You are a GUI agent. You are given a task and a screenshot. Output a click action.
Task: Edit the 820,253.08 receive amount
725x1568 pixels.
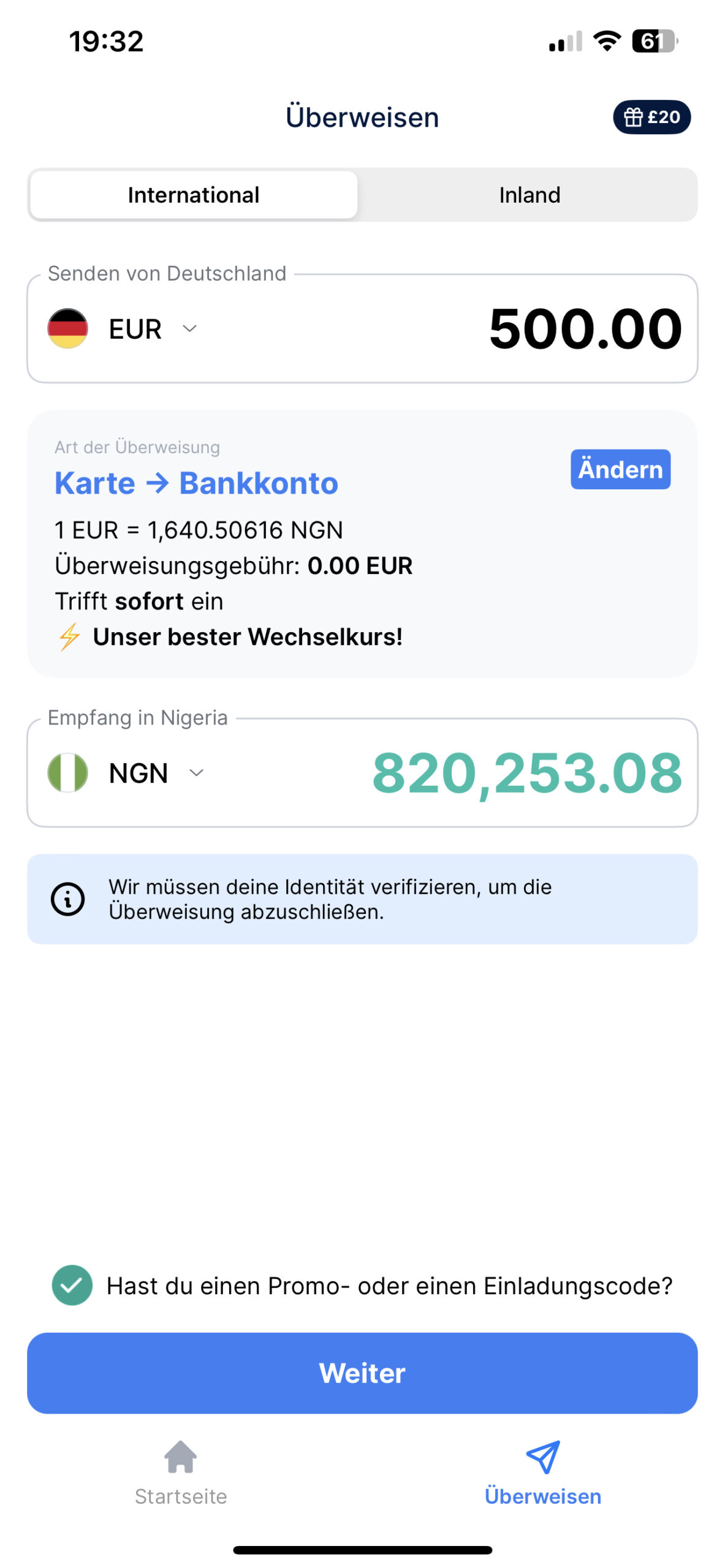[526, 773]
